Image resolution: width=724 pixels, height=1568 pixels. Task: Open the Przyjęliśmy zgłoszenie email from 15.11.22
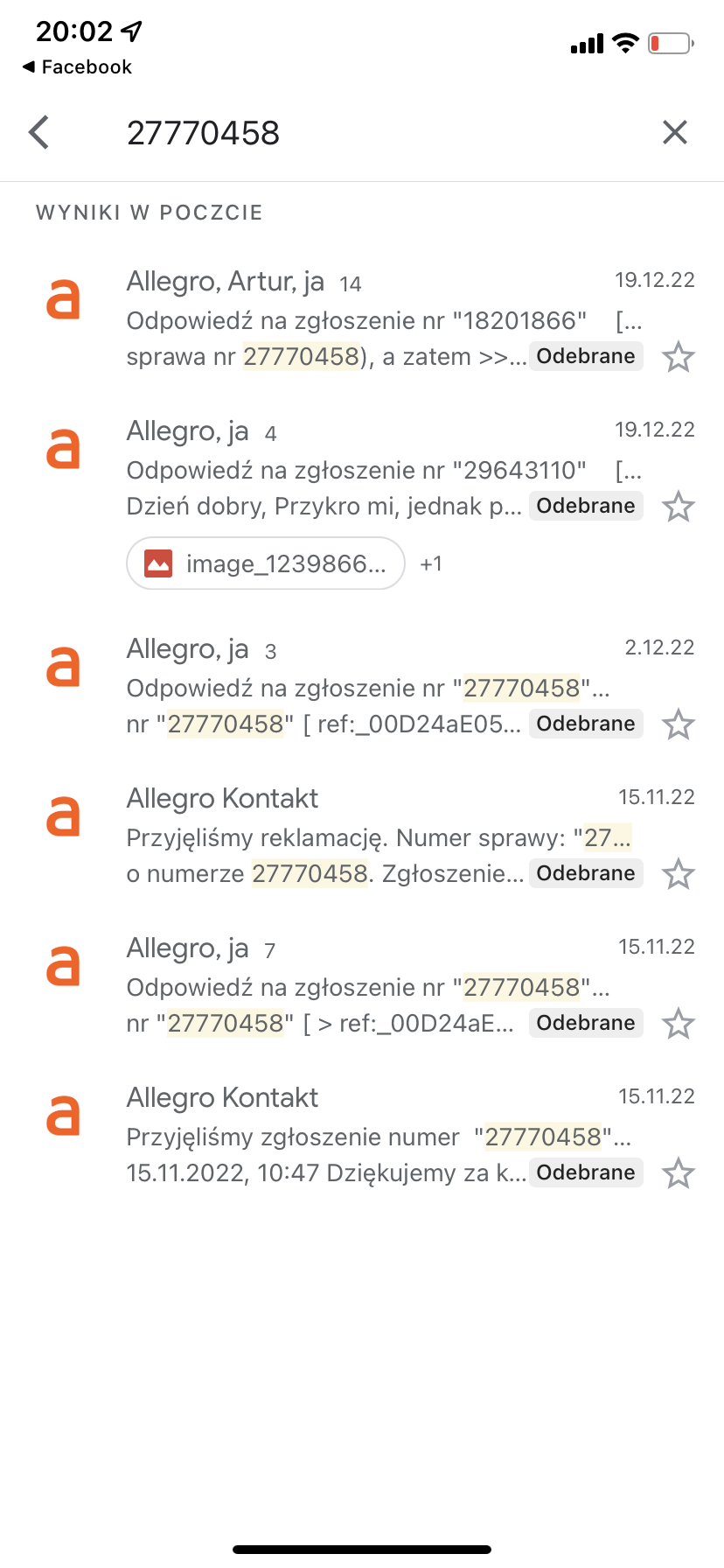(x=350, y=1135)
